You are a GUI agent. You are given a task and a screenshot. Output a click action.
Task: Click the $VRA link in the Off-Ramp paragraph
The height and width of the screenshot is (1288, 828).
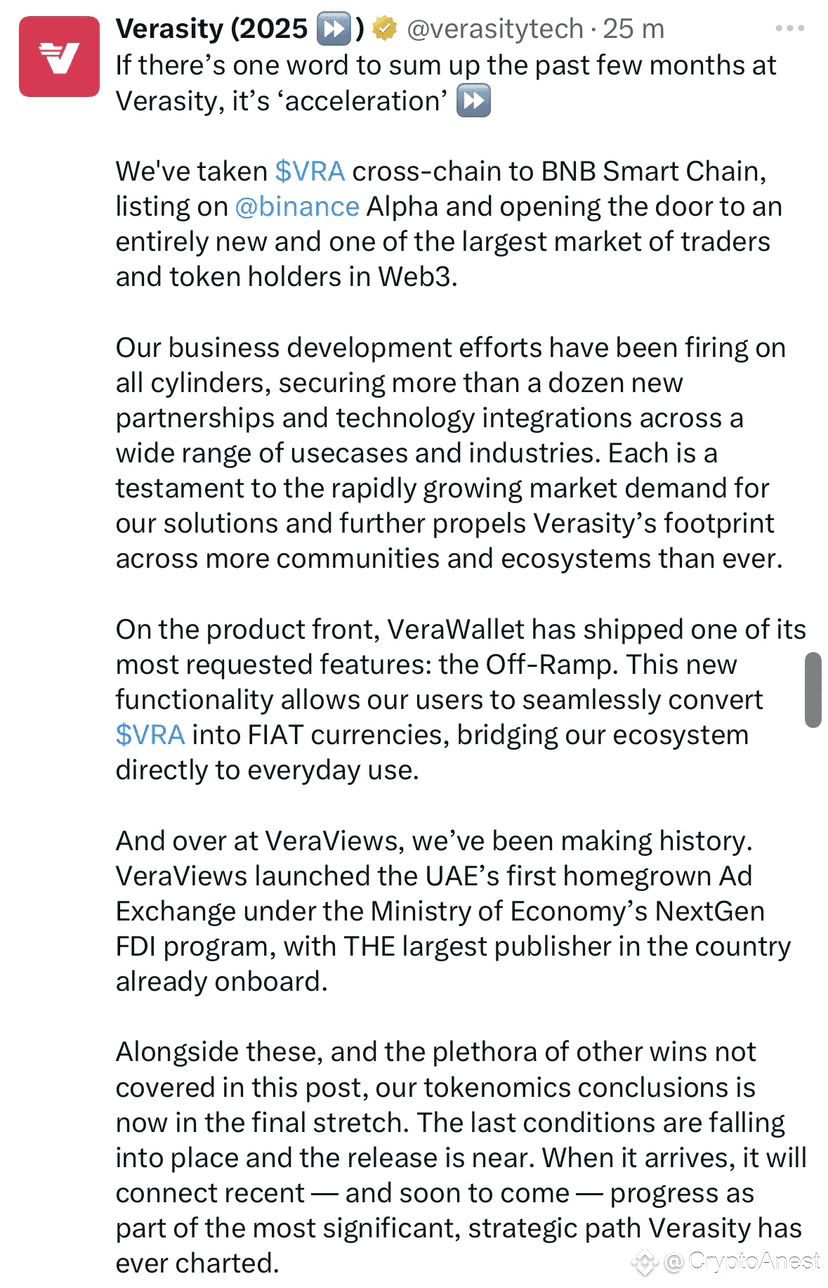point(151,734)
